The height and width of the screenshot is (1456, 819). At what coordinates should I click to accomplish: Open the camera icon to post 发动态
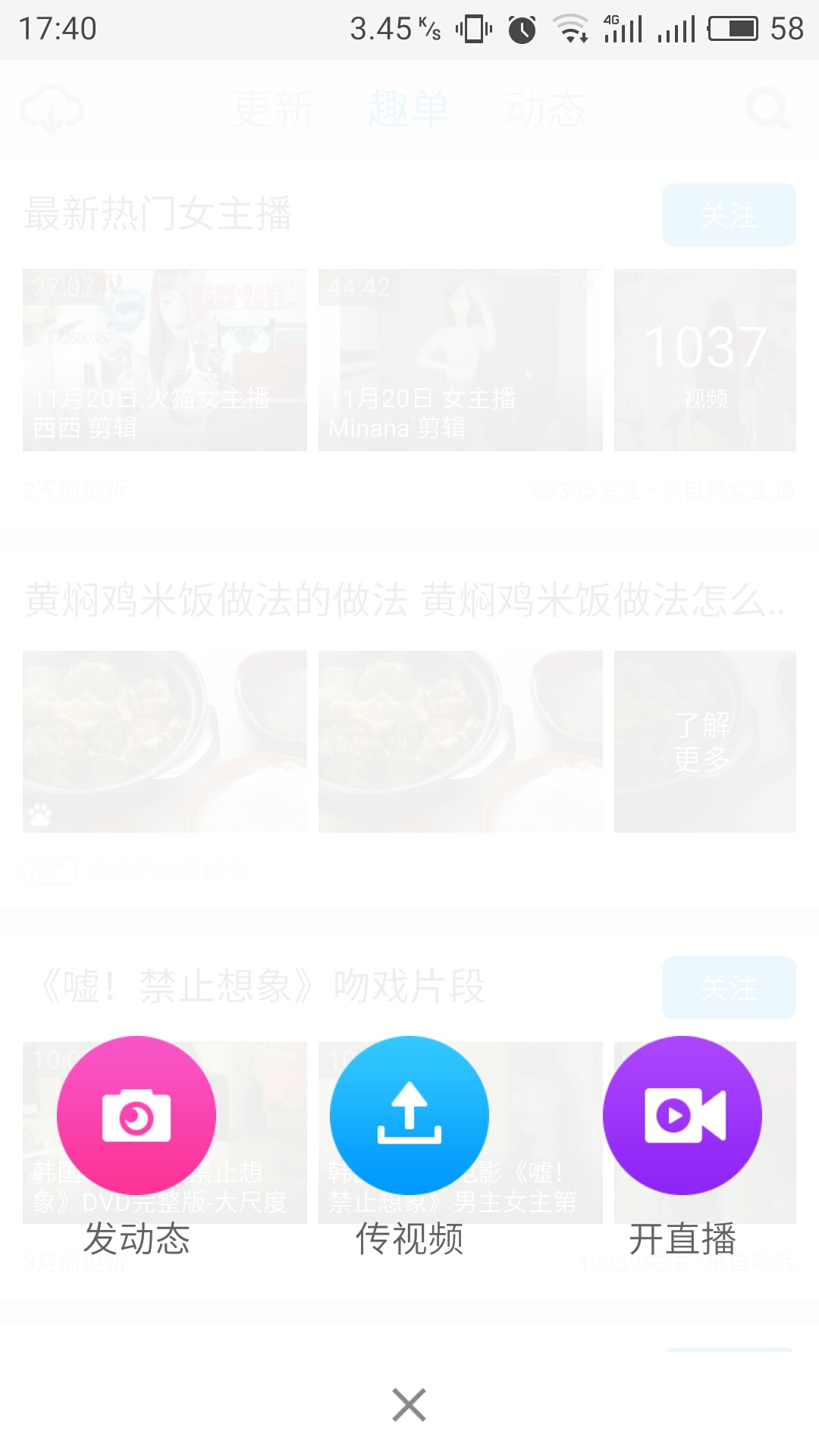click(x=135, y=1114)
